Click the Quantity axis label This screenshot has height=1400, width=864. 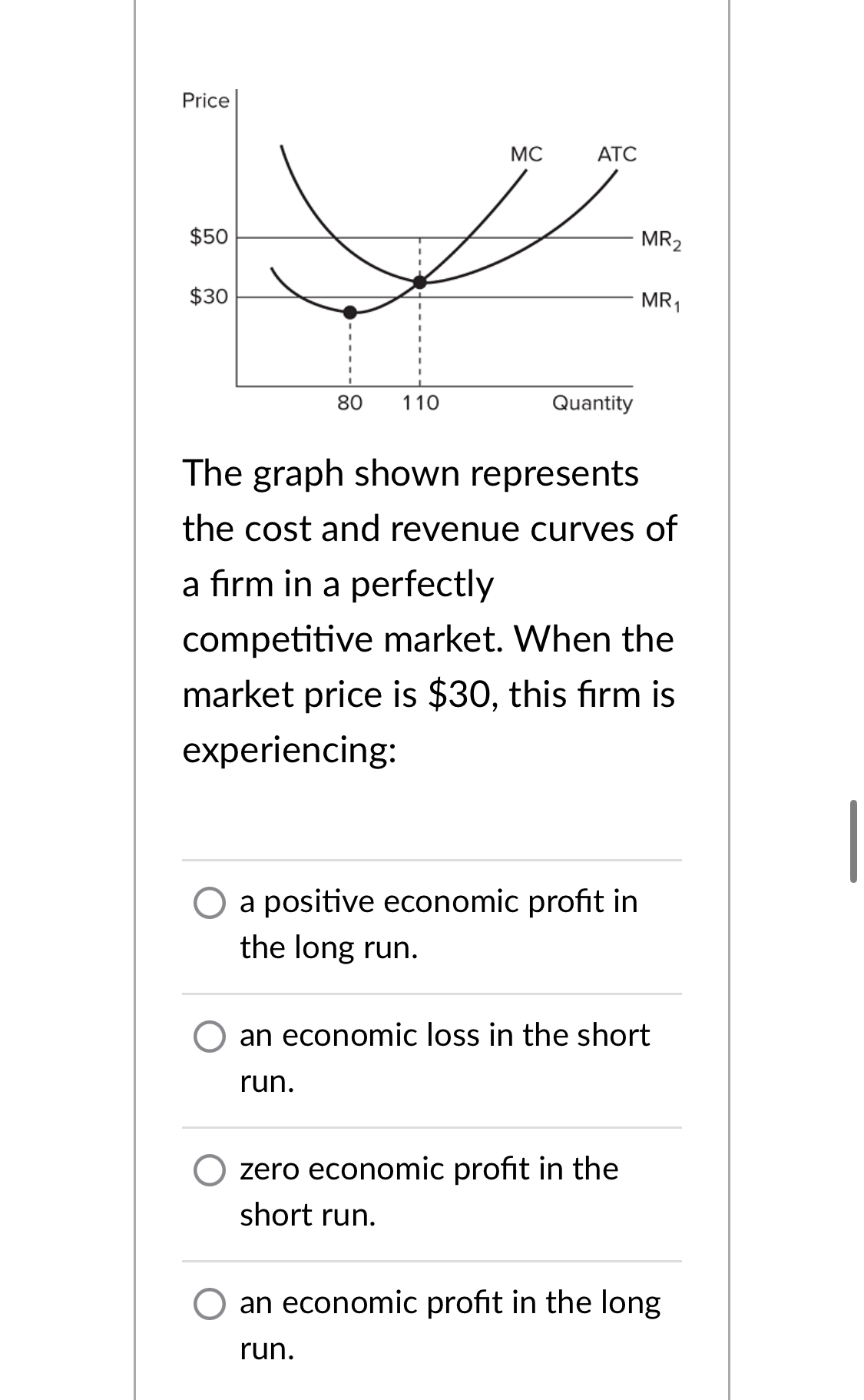[x=592, y=401]
